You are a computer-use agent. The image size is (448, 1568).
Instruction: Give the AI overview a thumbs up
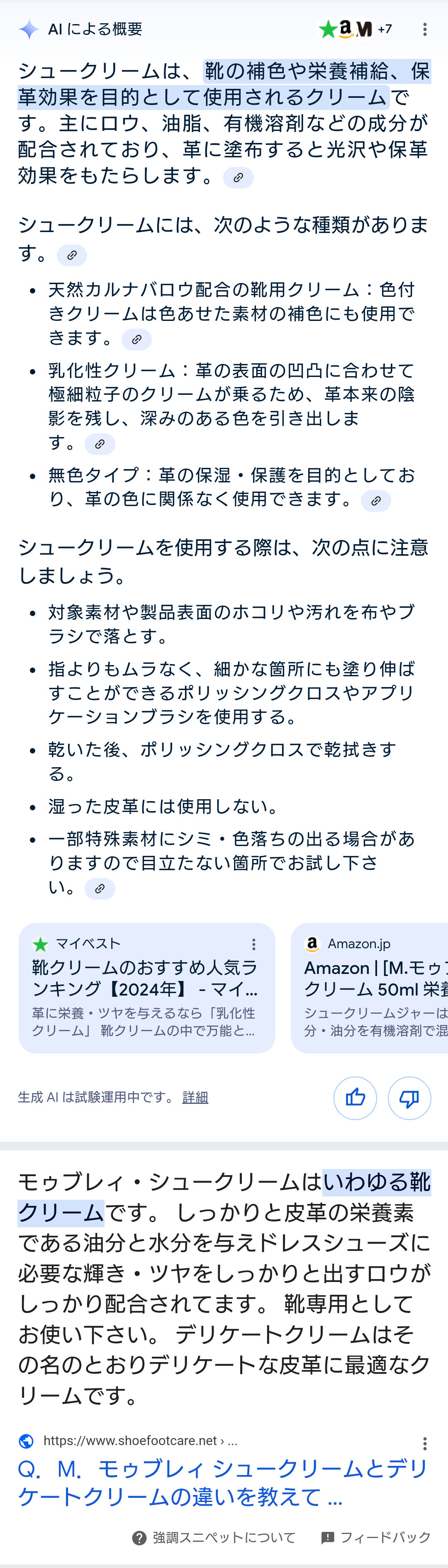[355, 1098]
